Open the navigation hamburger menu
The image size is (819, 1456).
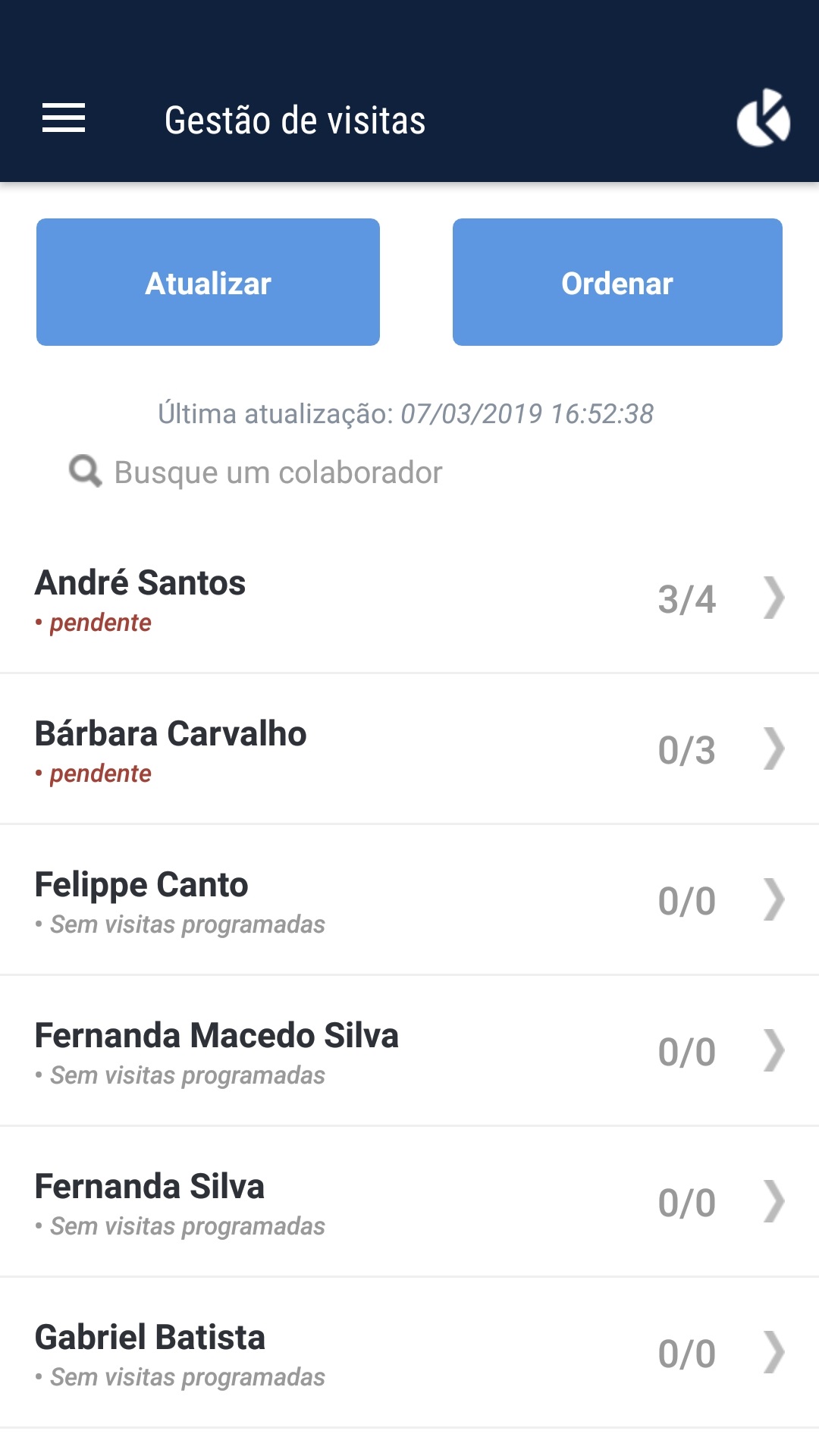64,119
